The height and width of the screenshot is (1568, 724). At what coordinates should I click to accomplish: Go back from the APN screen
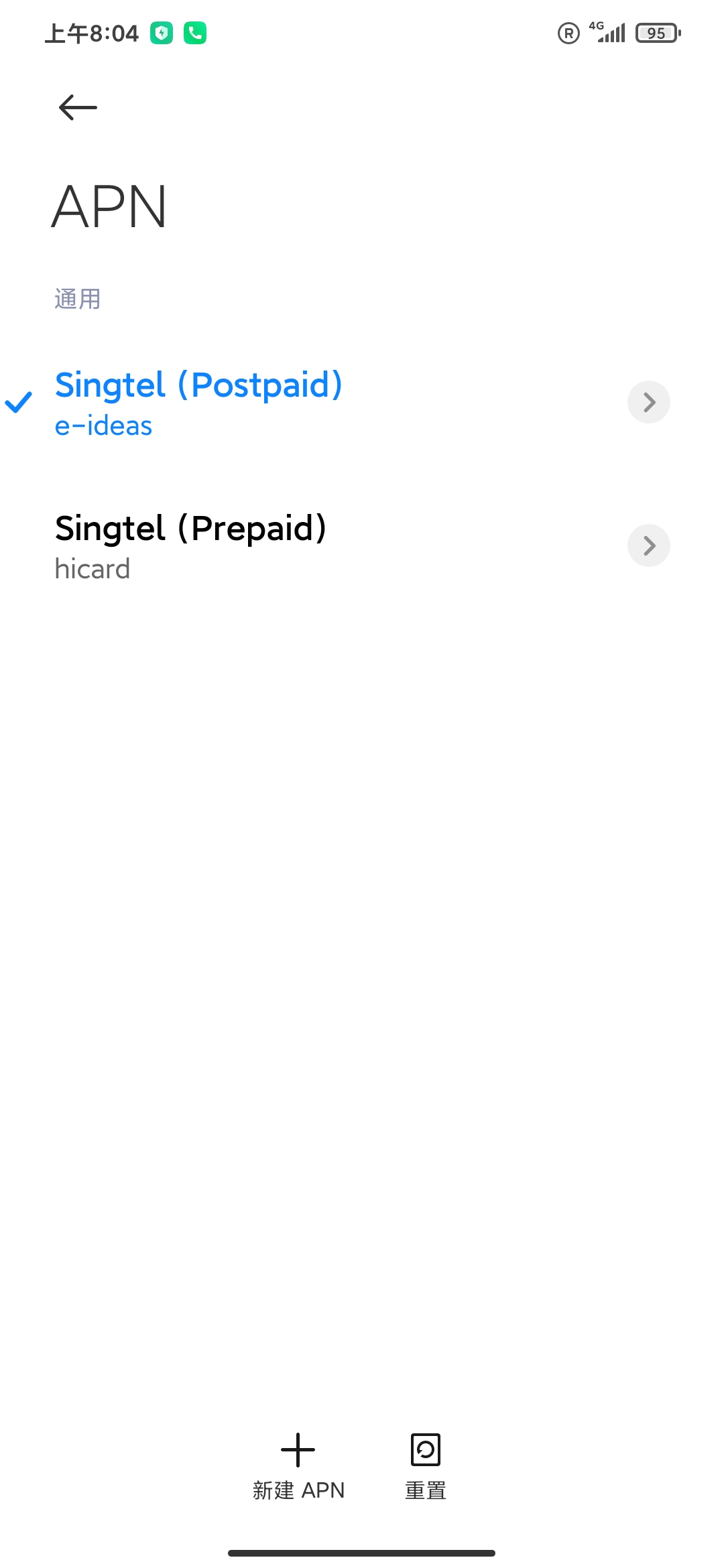tap(78, 107)
